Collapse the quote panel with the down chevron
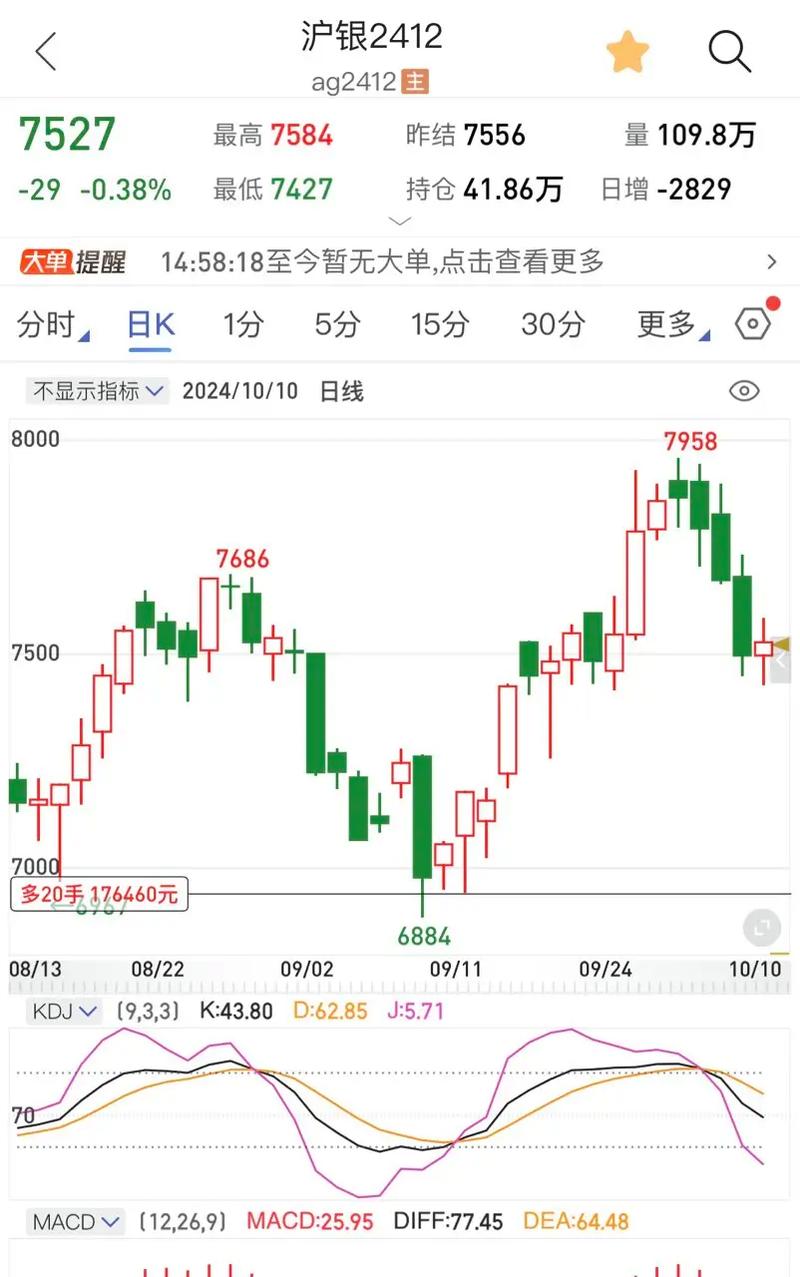This screenshot has width=800, height=1277. pyautogui.click(x=398, y=219)
